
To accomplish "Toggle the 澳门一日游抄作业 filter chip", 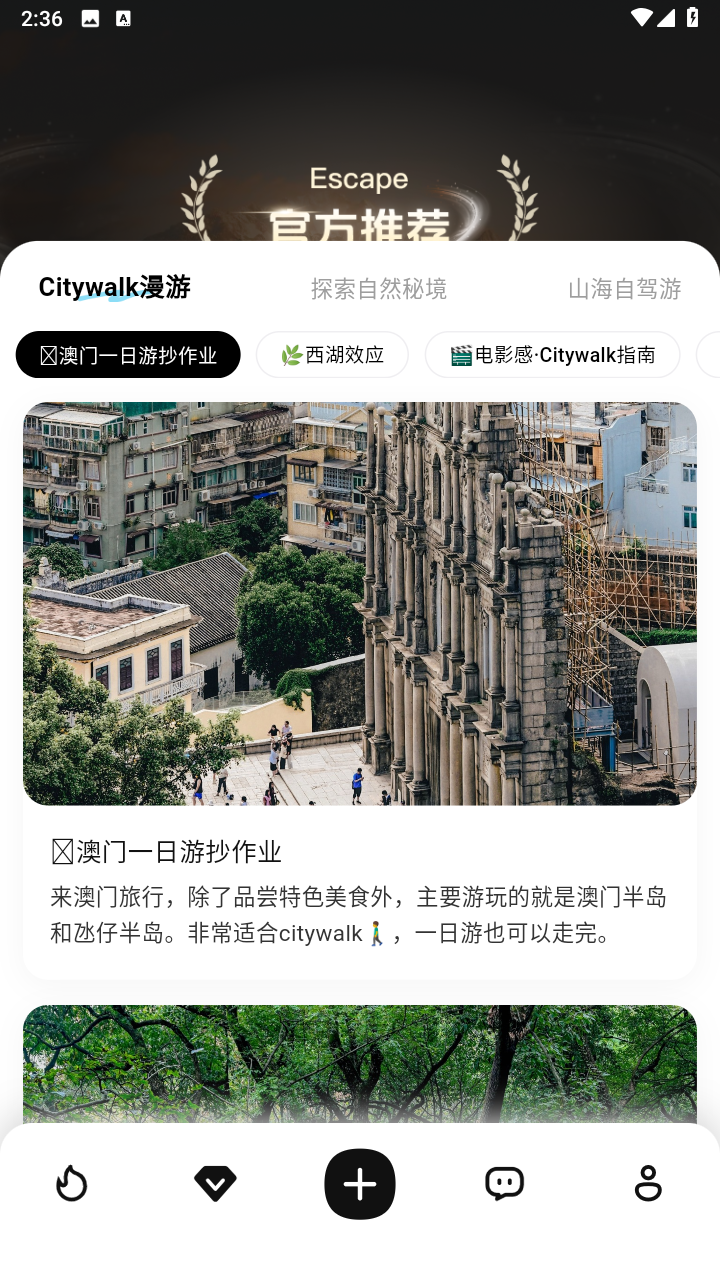I will point(128,354).
